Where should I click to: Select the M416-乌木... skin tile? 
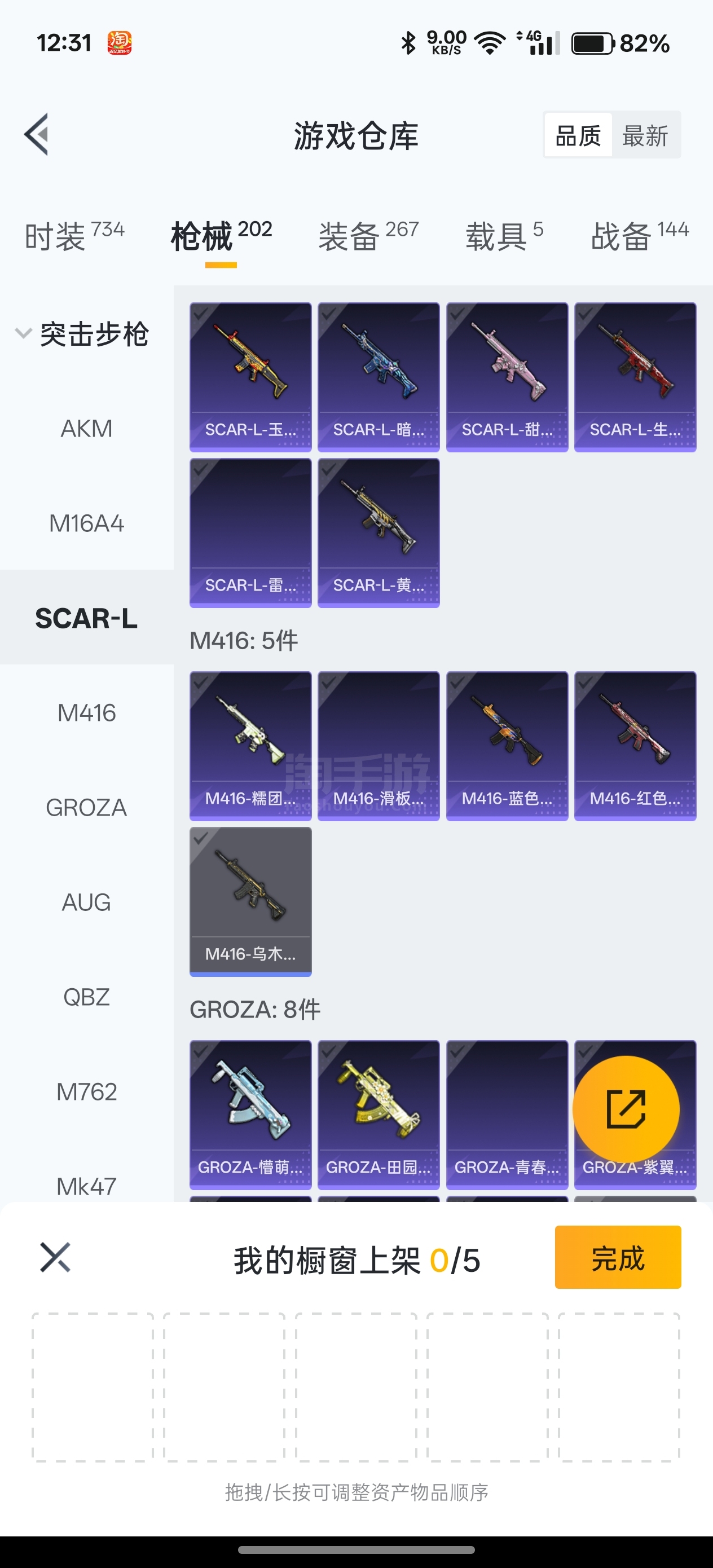pos(250,901)
